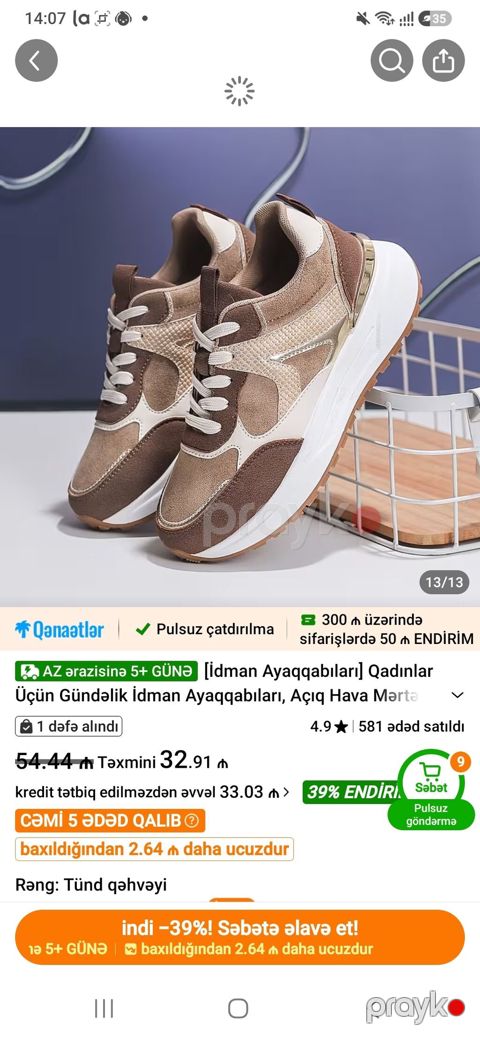This screenshot has height=1040, width=480.
Task: Expand the product title chevron
Action: [x=457, y=695]
